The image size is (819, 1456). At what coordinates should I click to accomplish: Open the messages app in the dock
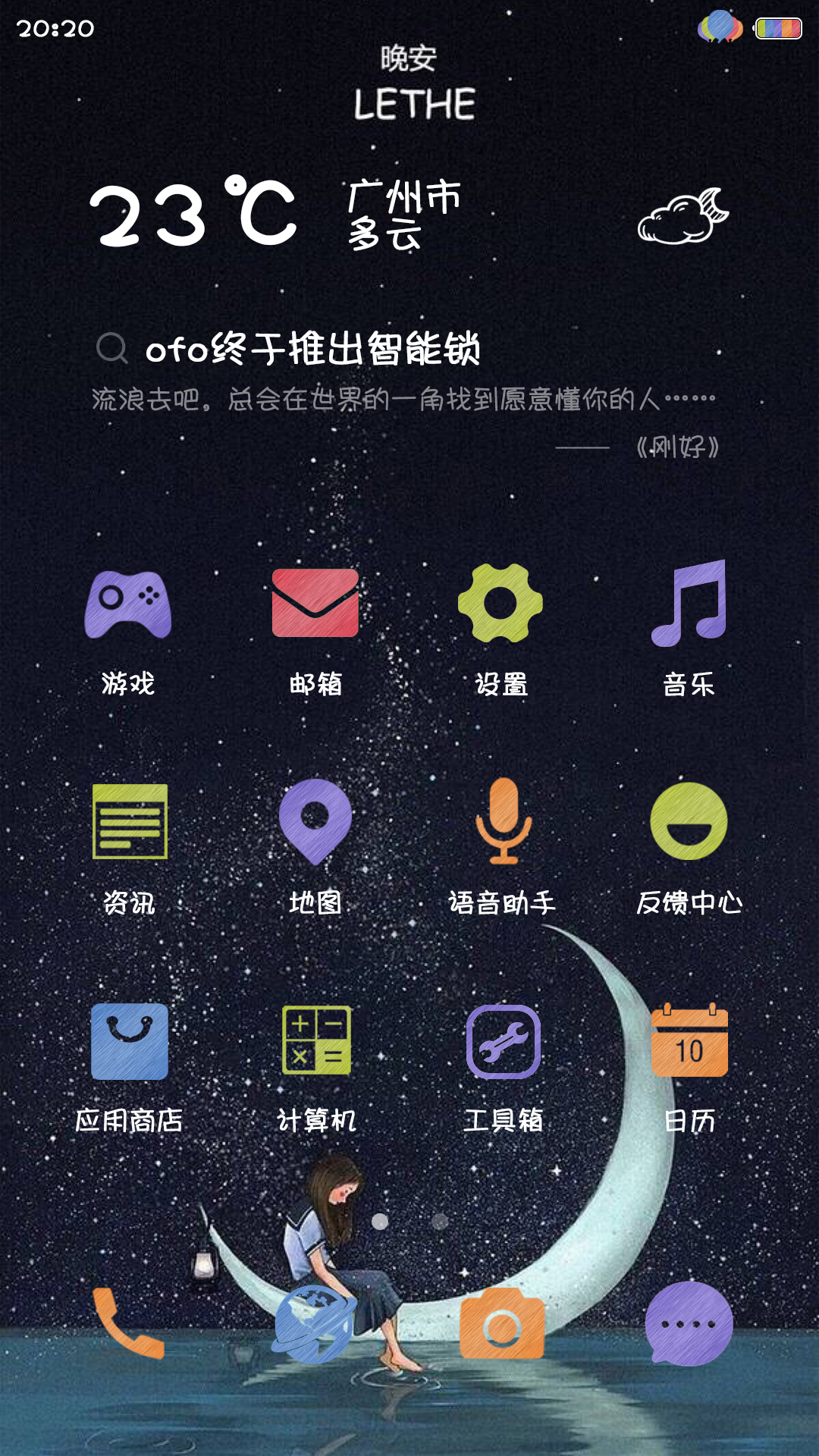point(689,1323)
